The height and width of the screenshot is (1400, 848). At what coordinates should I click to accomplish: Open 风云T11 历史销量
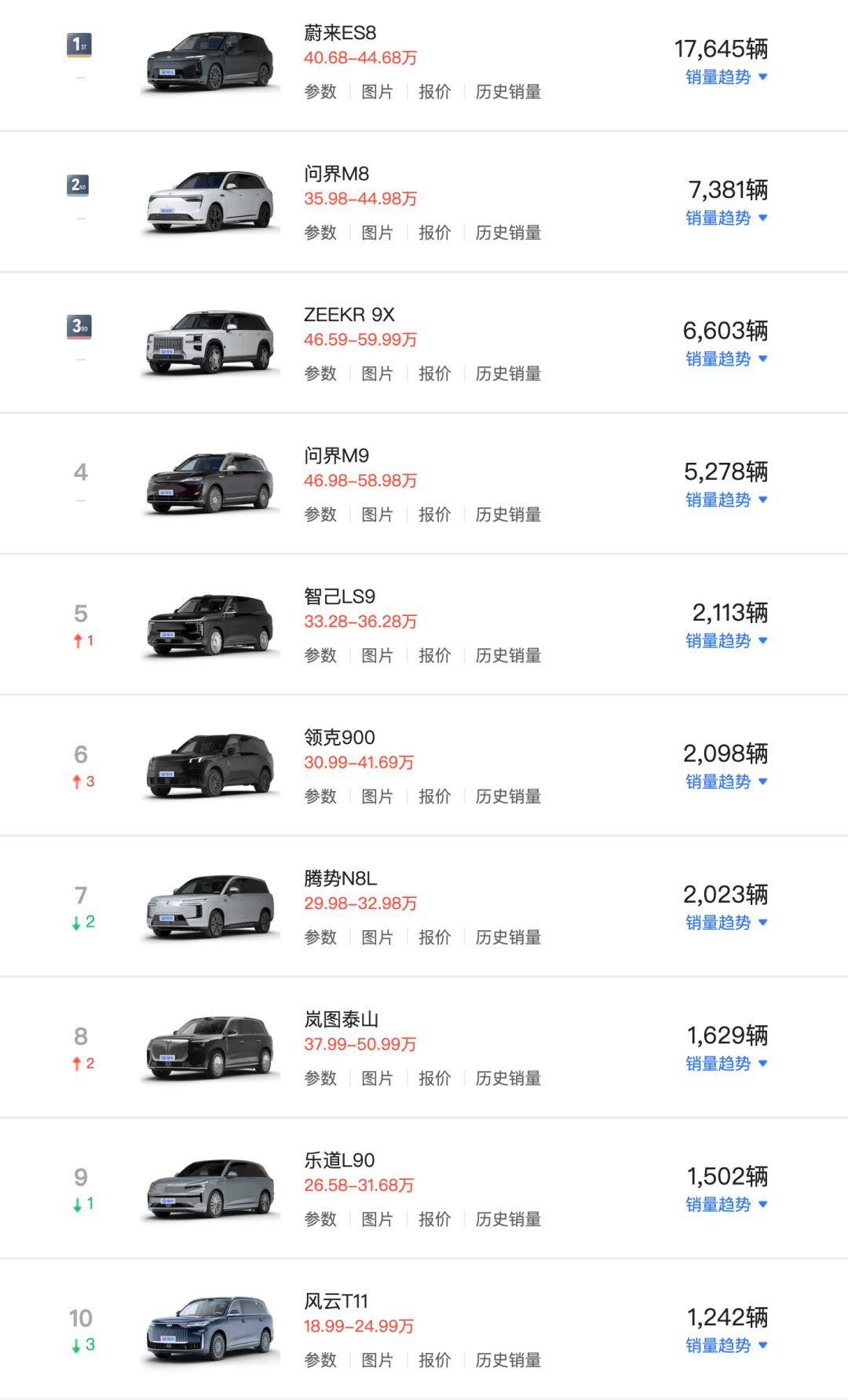point(508,1360)
